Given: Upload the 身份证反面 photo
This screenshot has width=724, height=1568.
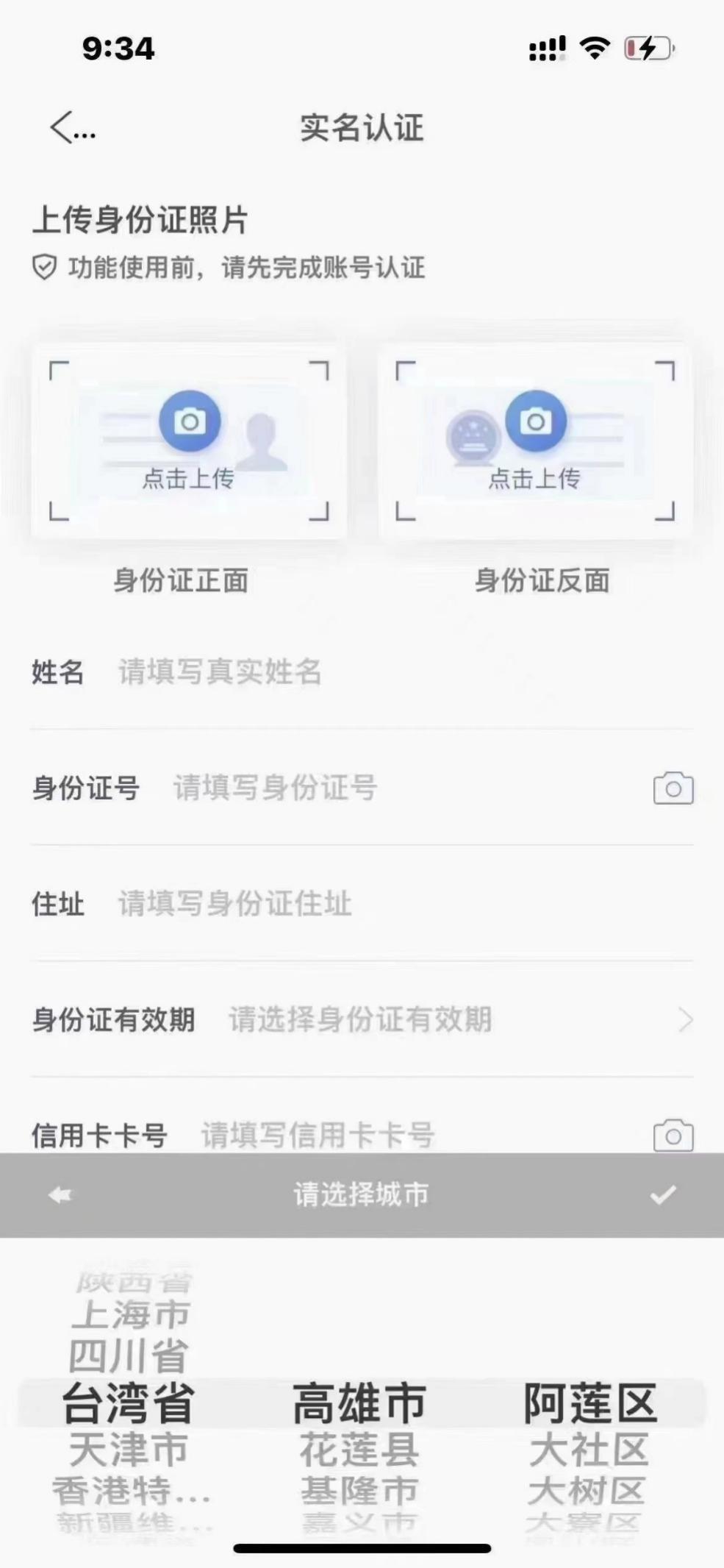Looking at the screenshot, I should pos(535,441).
